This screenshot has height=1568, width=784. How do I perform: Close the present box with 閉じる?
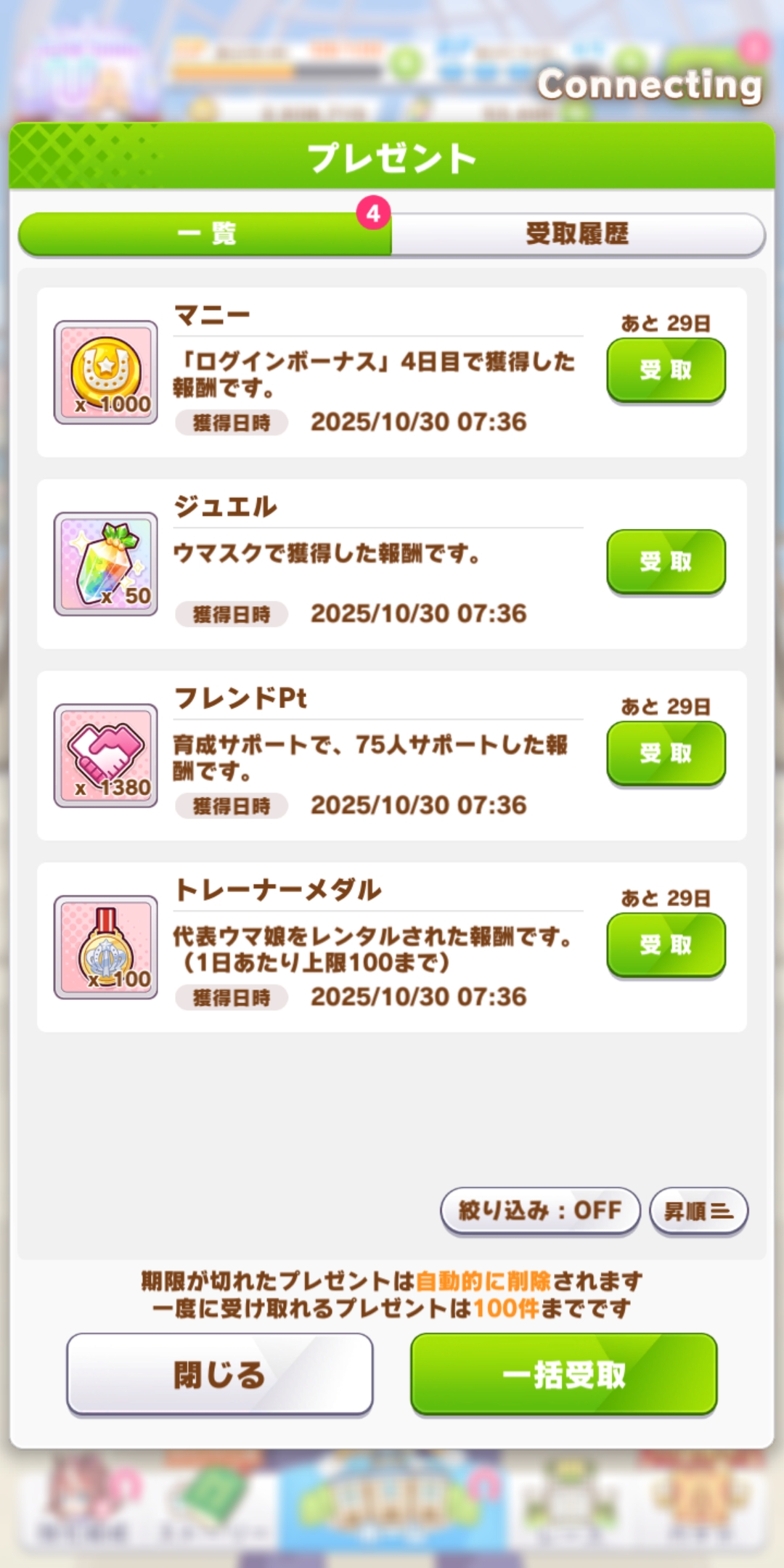pyautogui.click(x=220, y=1374)
